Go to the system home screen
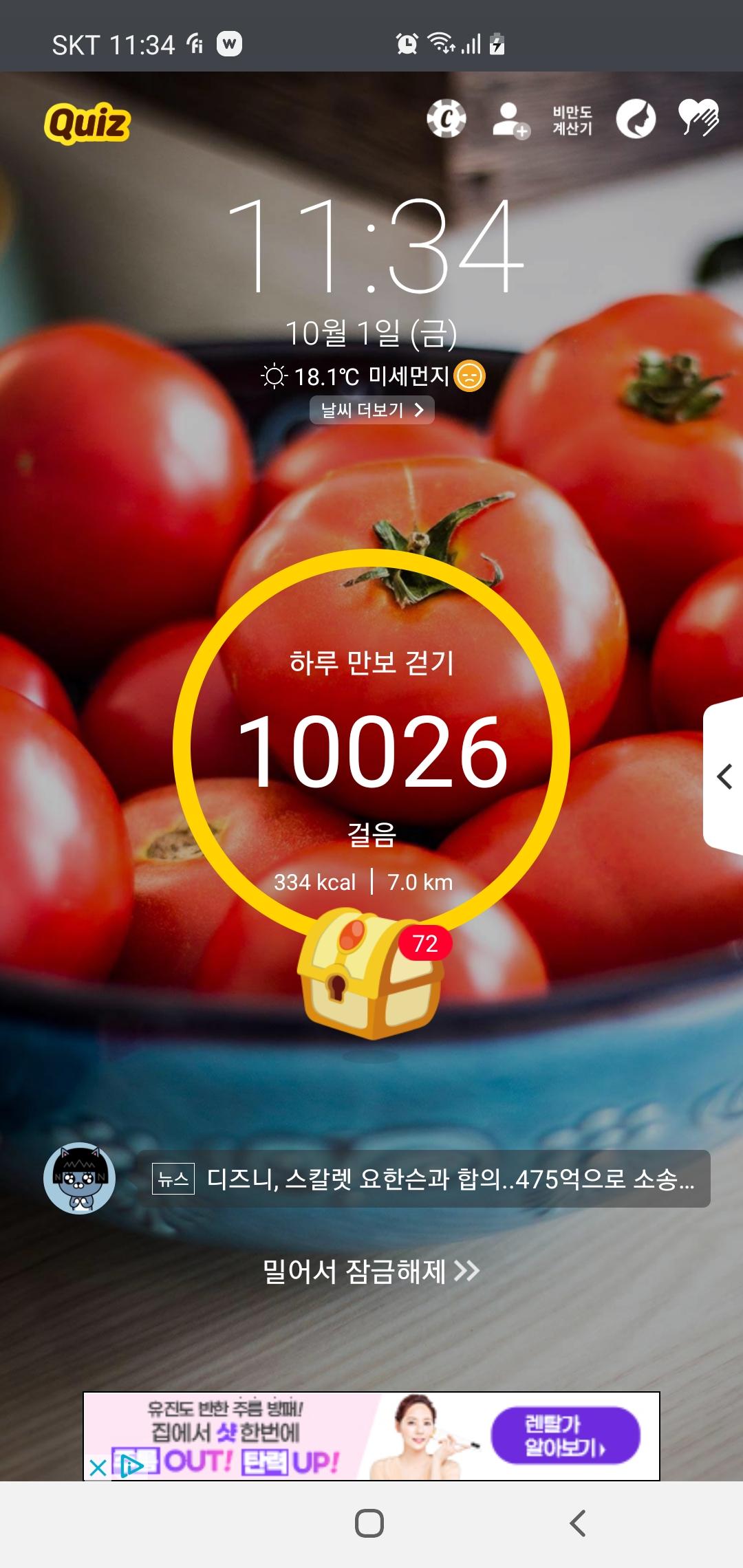Image resolution: width=743 pixels, height=1568 pixels. (x=369, y=1523)
